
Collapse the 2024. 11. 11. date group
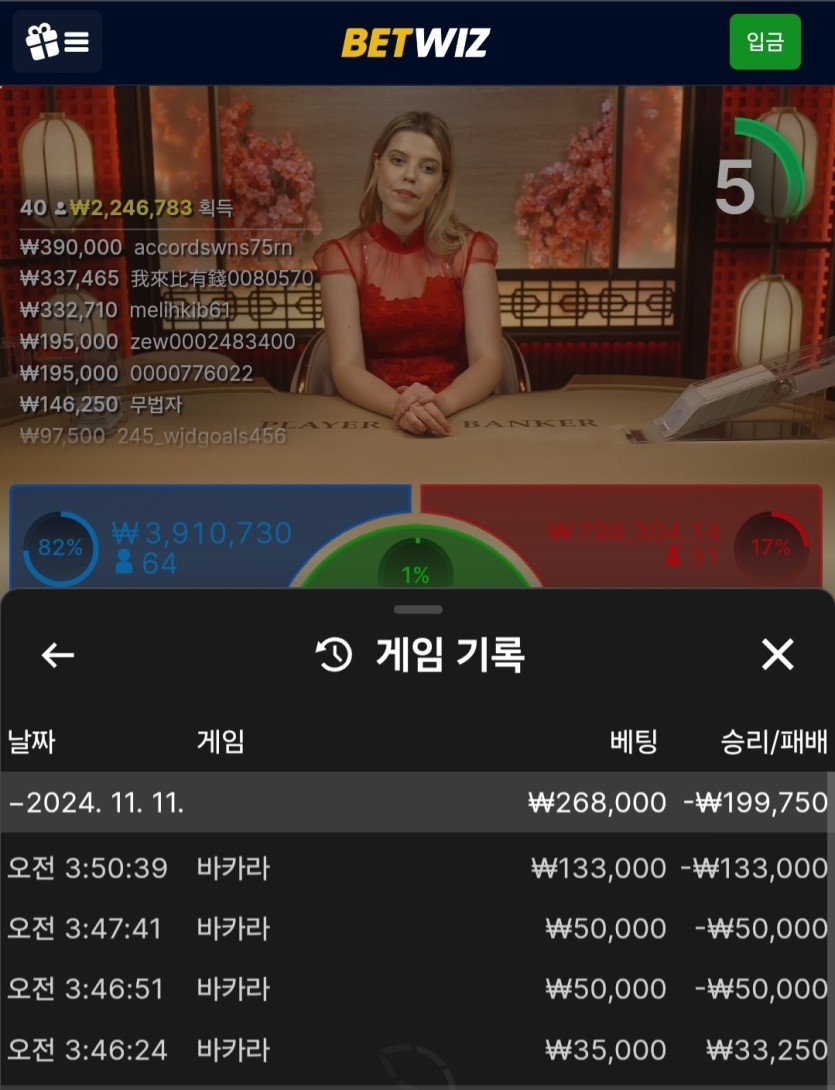point(96,802)
